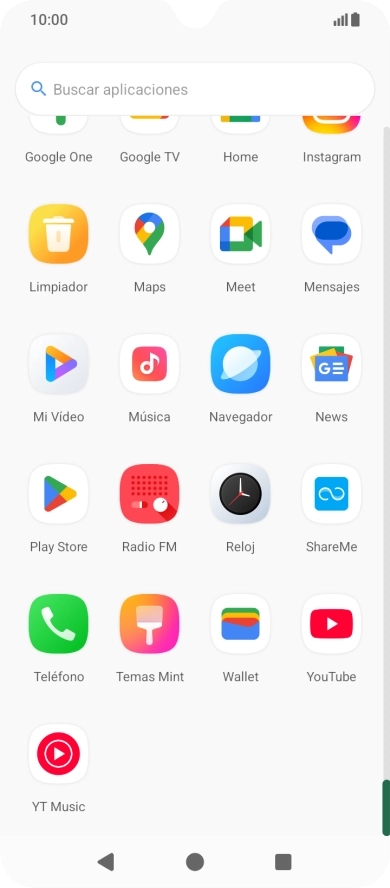Viewport: 390px width, 888px height.
Task: Tap the system back button
Action: 106,862
